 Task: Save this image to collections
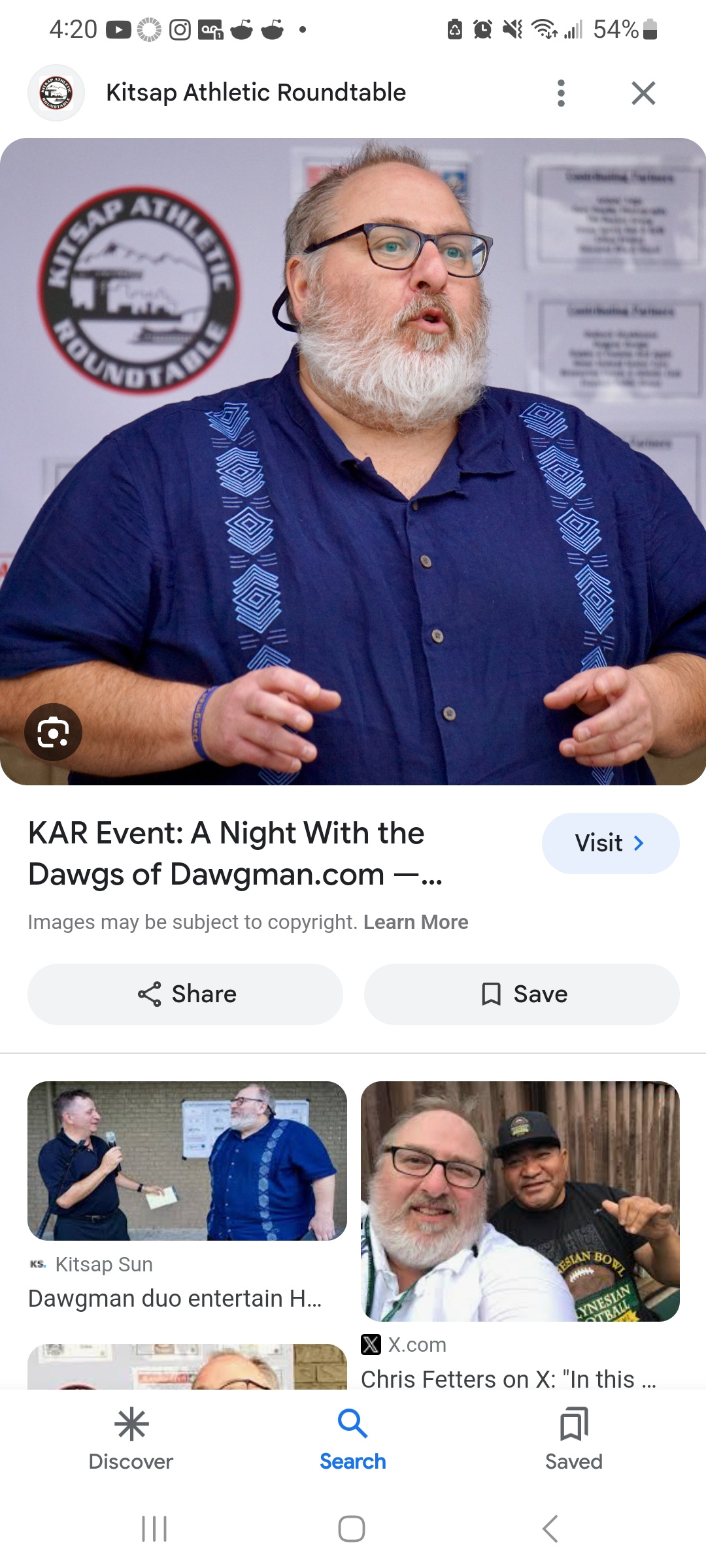pos(522,994)
